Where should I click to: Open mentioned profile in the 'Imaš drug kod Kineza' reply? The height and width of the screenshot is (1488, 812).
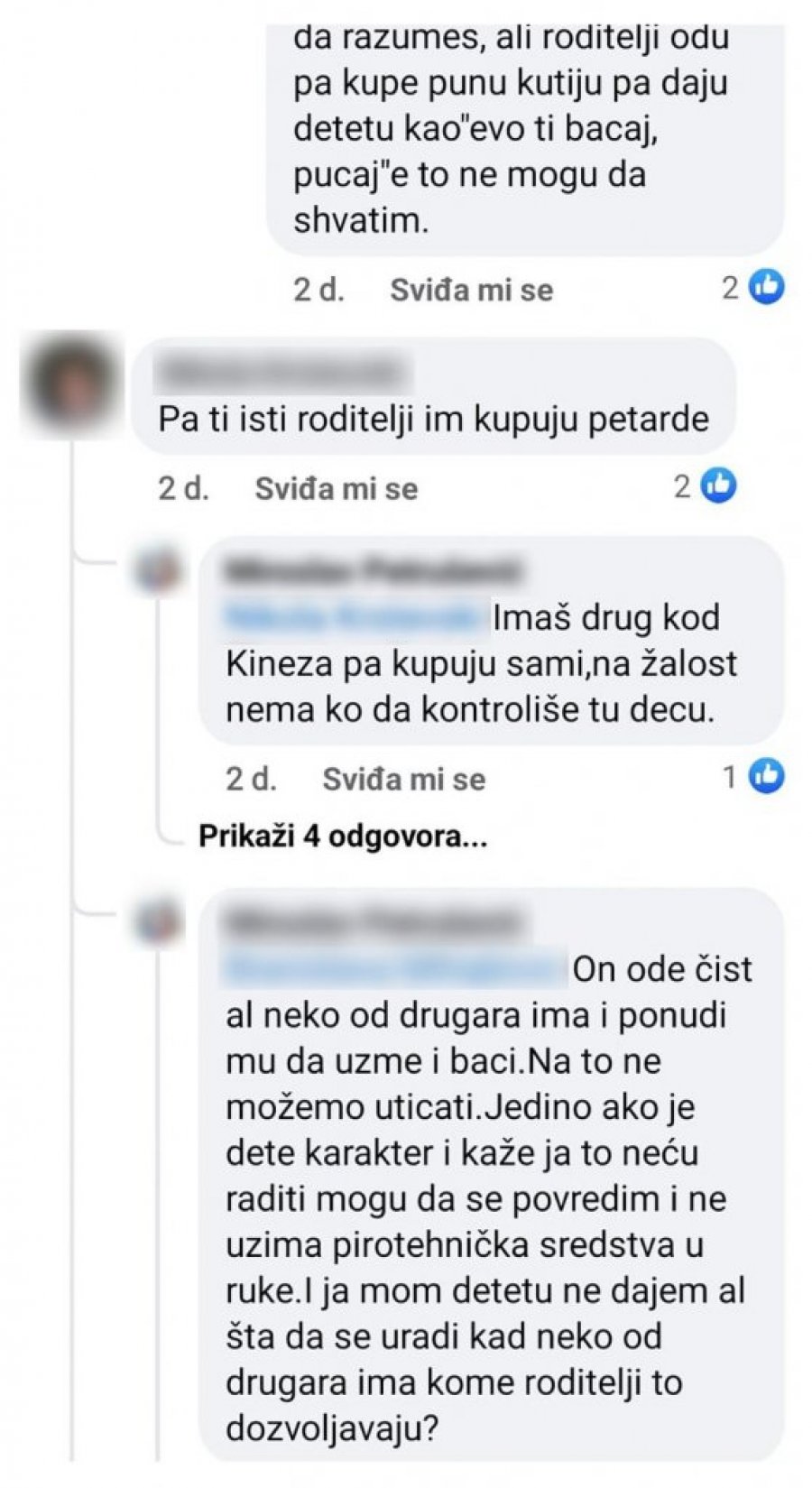click(354, 617)
